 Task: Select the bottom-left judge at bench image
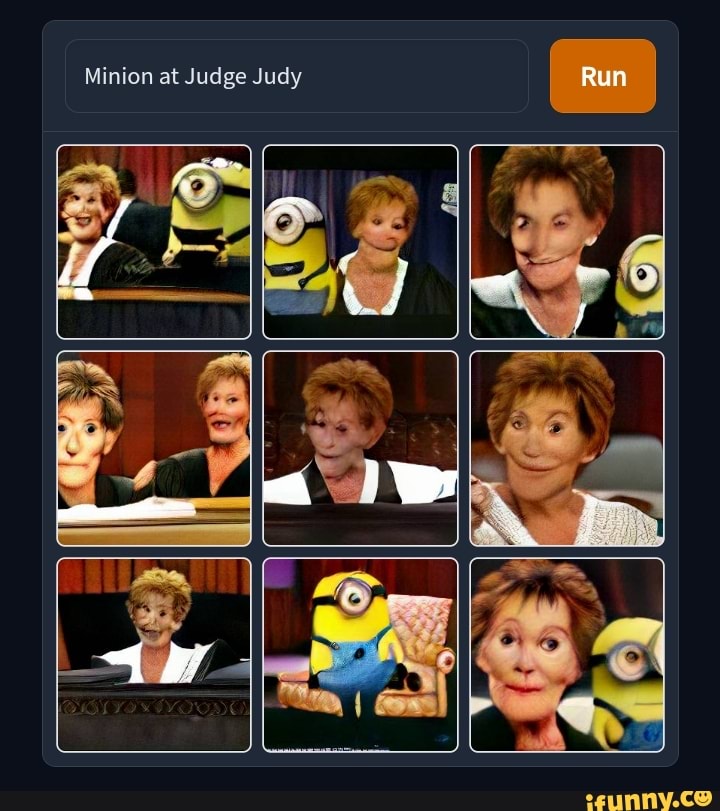(154, 655)
